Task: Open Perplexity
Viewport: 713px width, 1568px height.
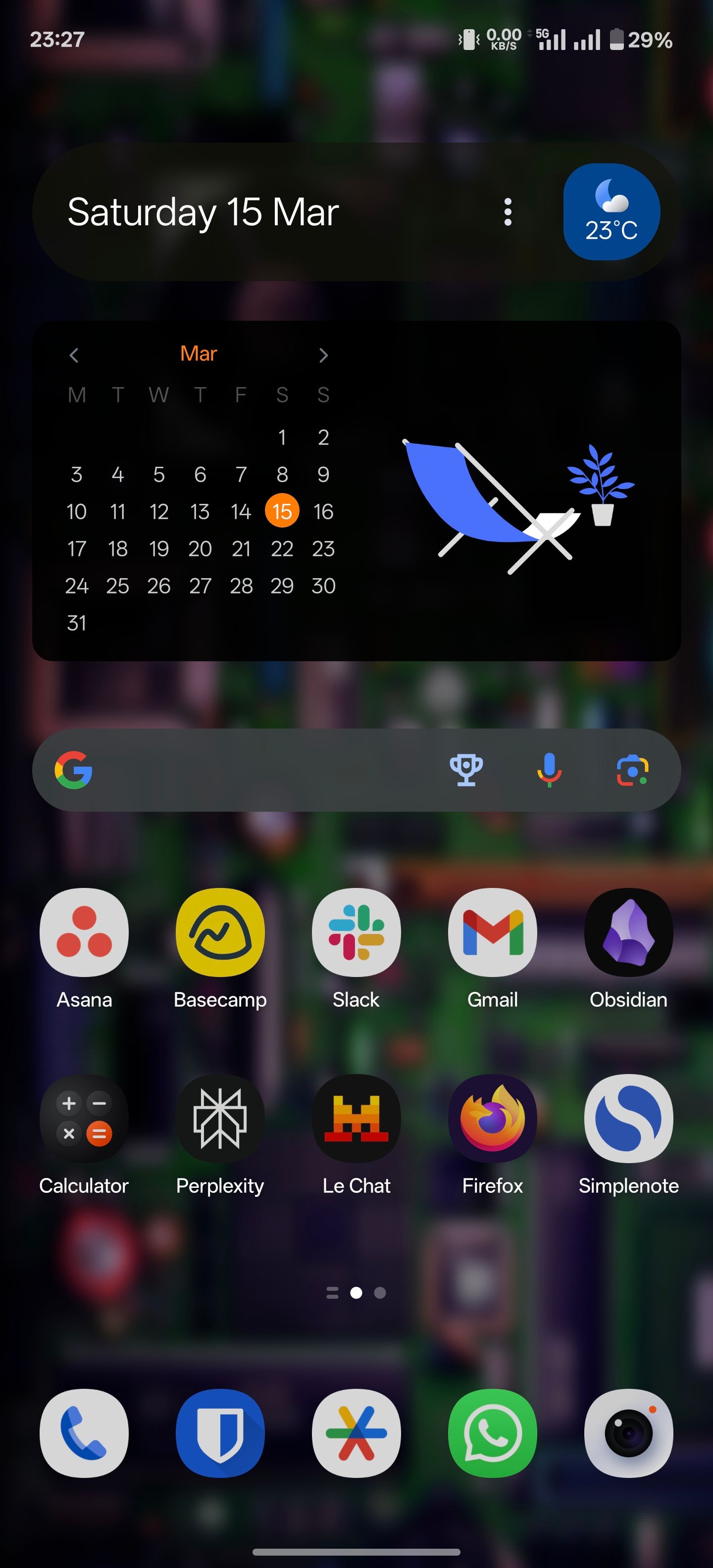Action: pos(220,1118)
